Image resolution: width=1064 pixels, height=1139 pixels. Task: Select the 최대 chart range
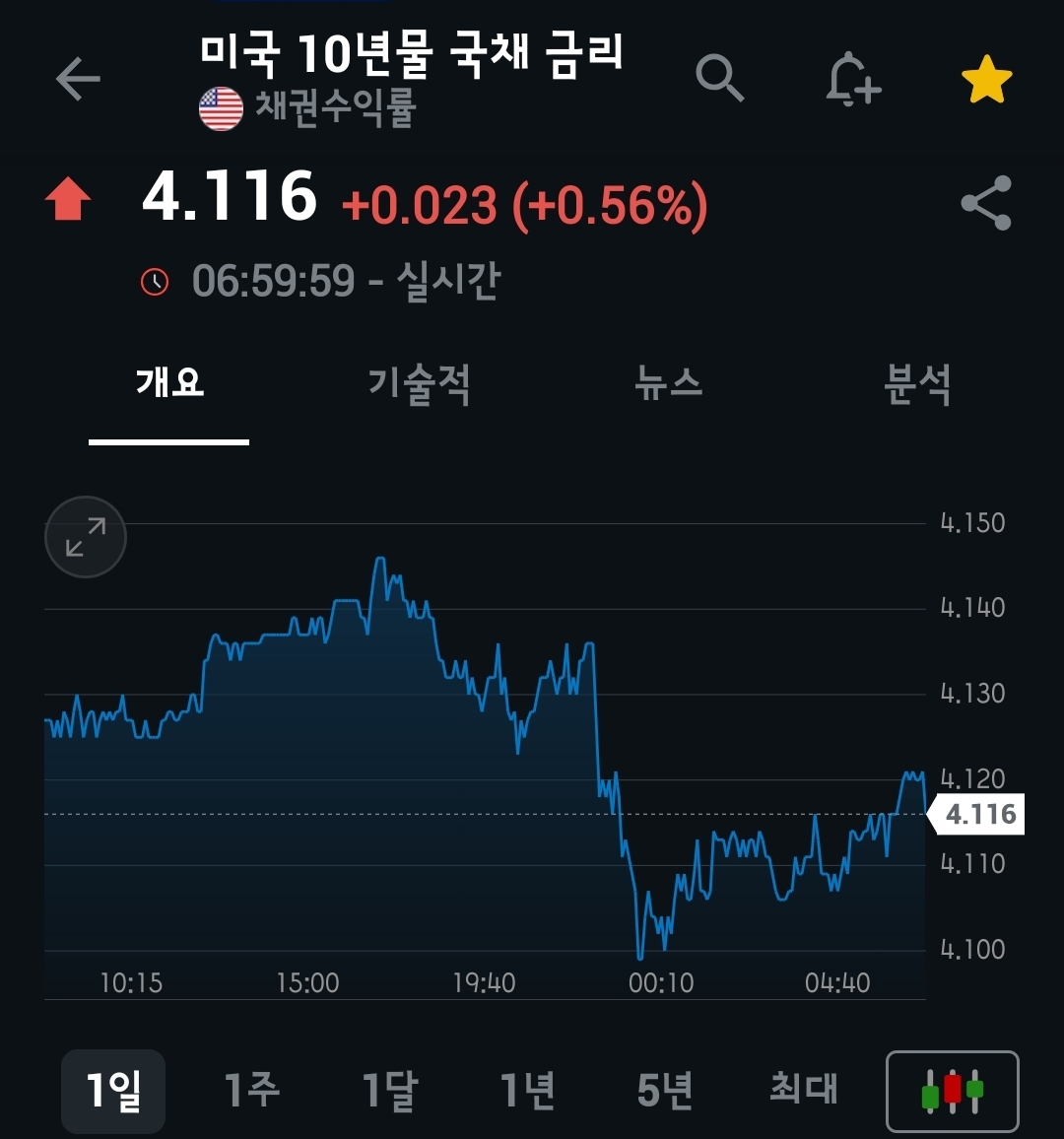click(803, 1089)
